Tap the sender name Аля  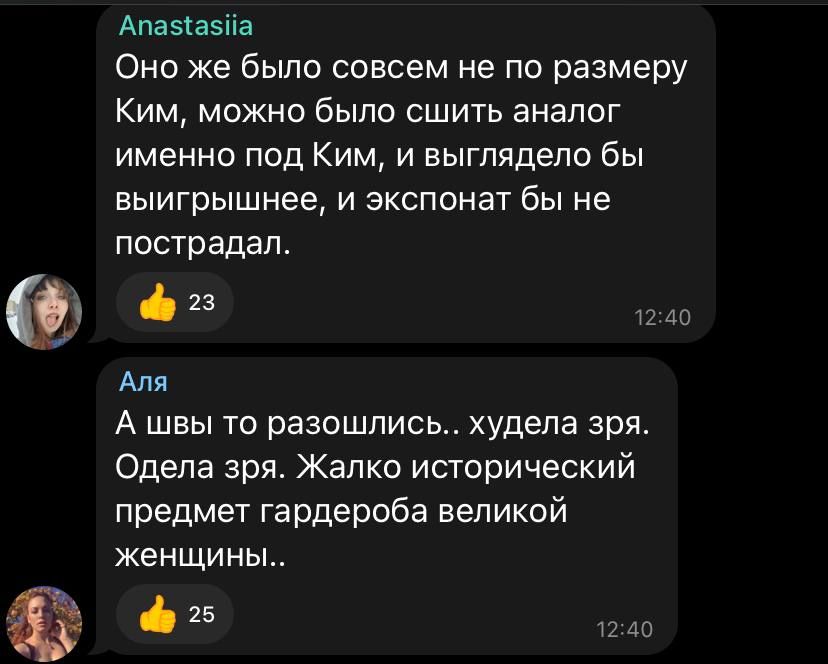click(x=143, y=383)
